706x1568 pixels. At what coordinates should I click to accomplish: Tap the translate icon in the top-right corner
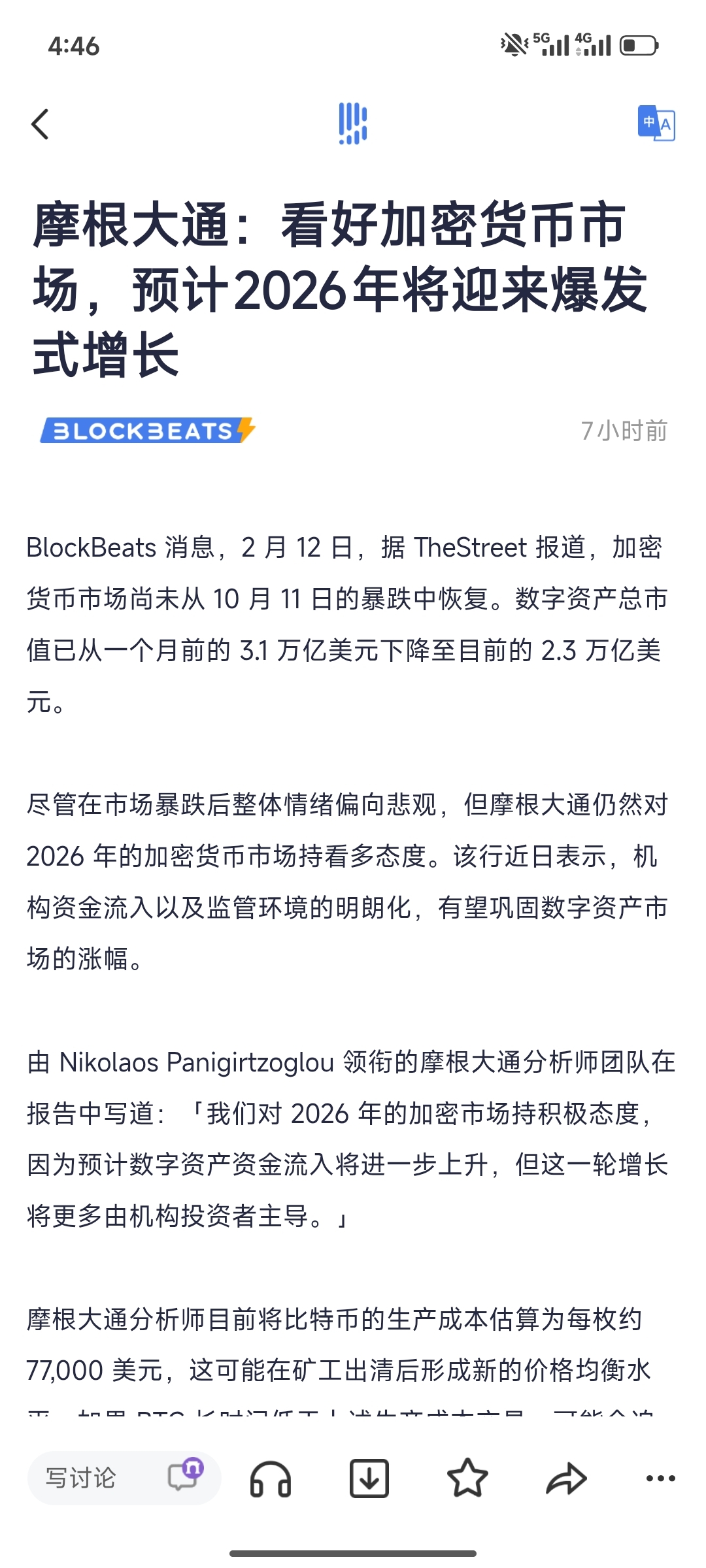656,123
